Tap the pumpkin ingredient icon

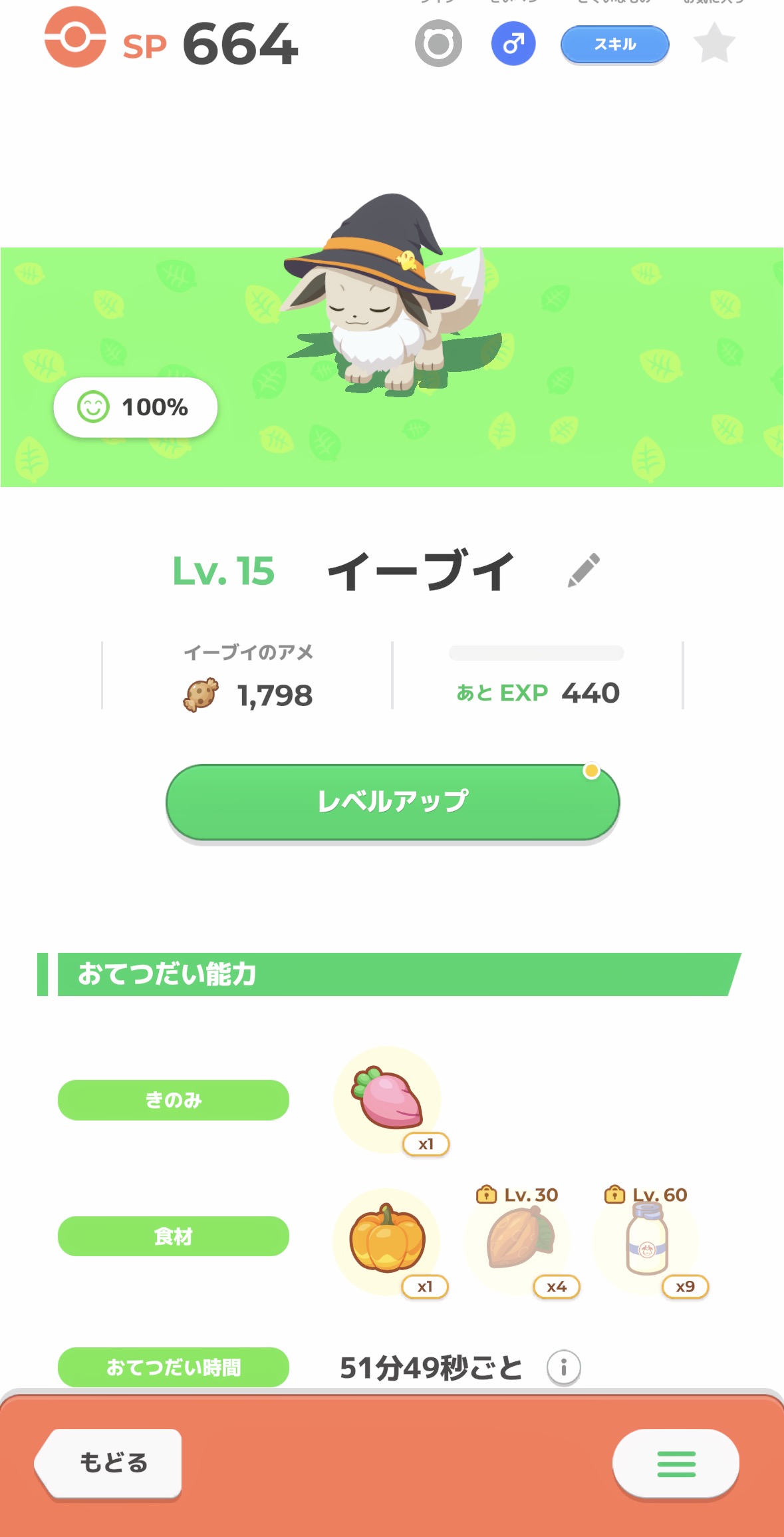(x=387, y=1240)
